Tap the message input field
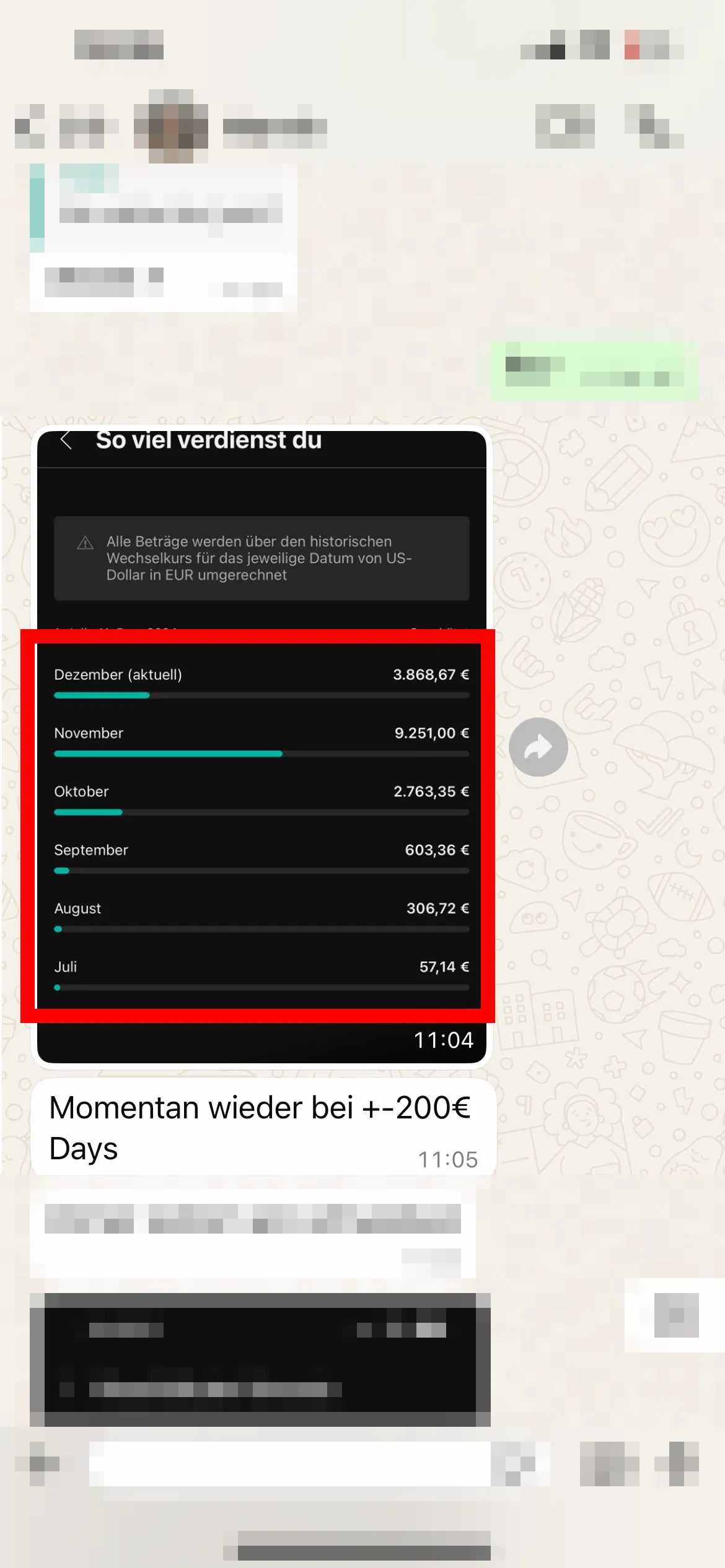The width and height of the screenshot is (725, 1568). pos(291,1464)
